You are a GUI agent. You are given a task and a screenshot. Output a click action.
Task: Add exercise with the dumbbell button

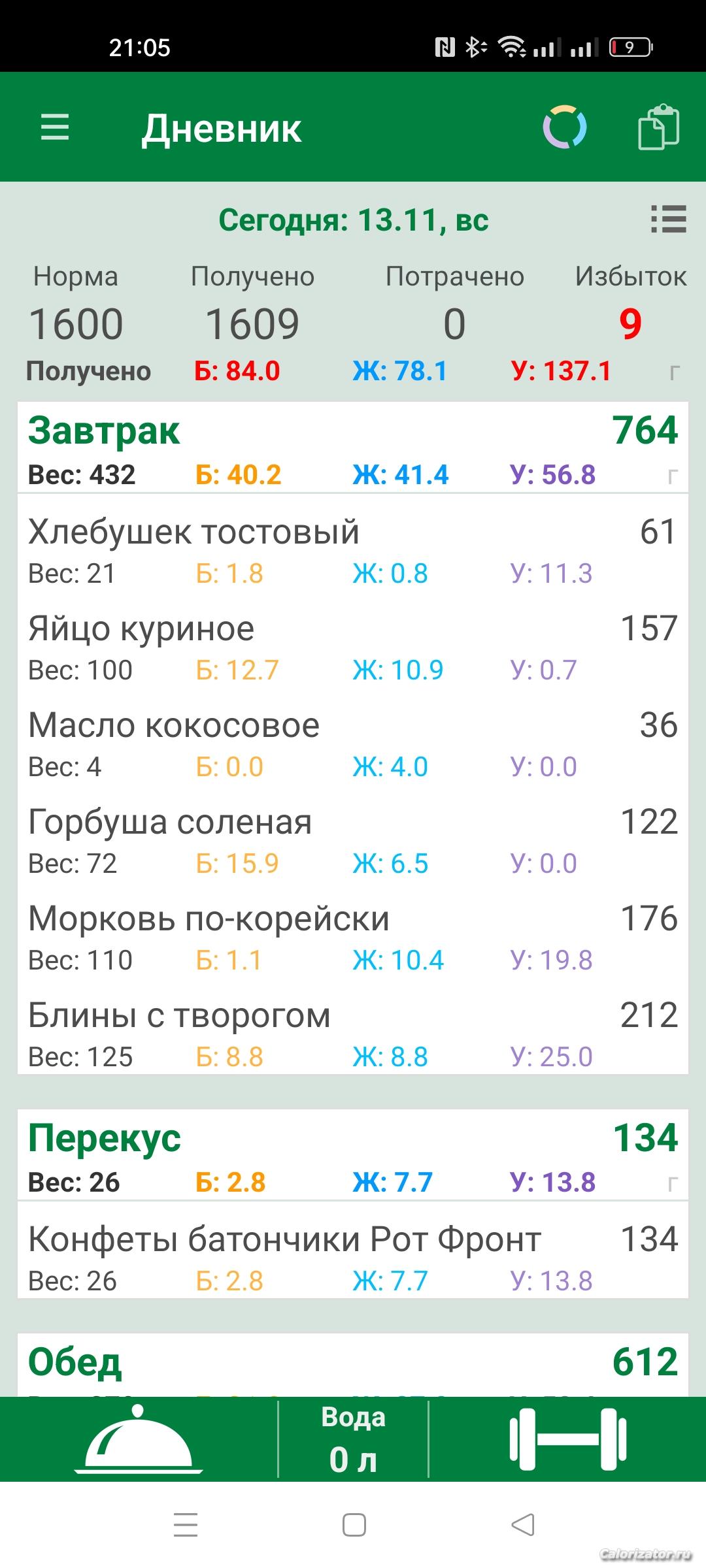tap(567, 1440)
